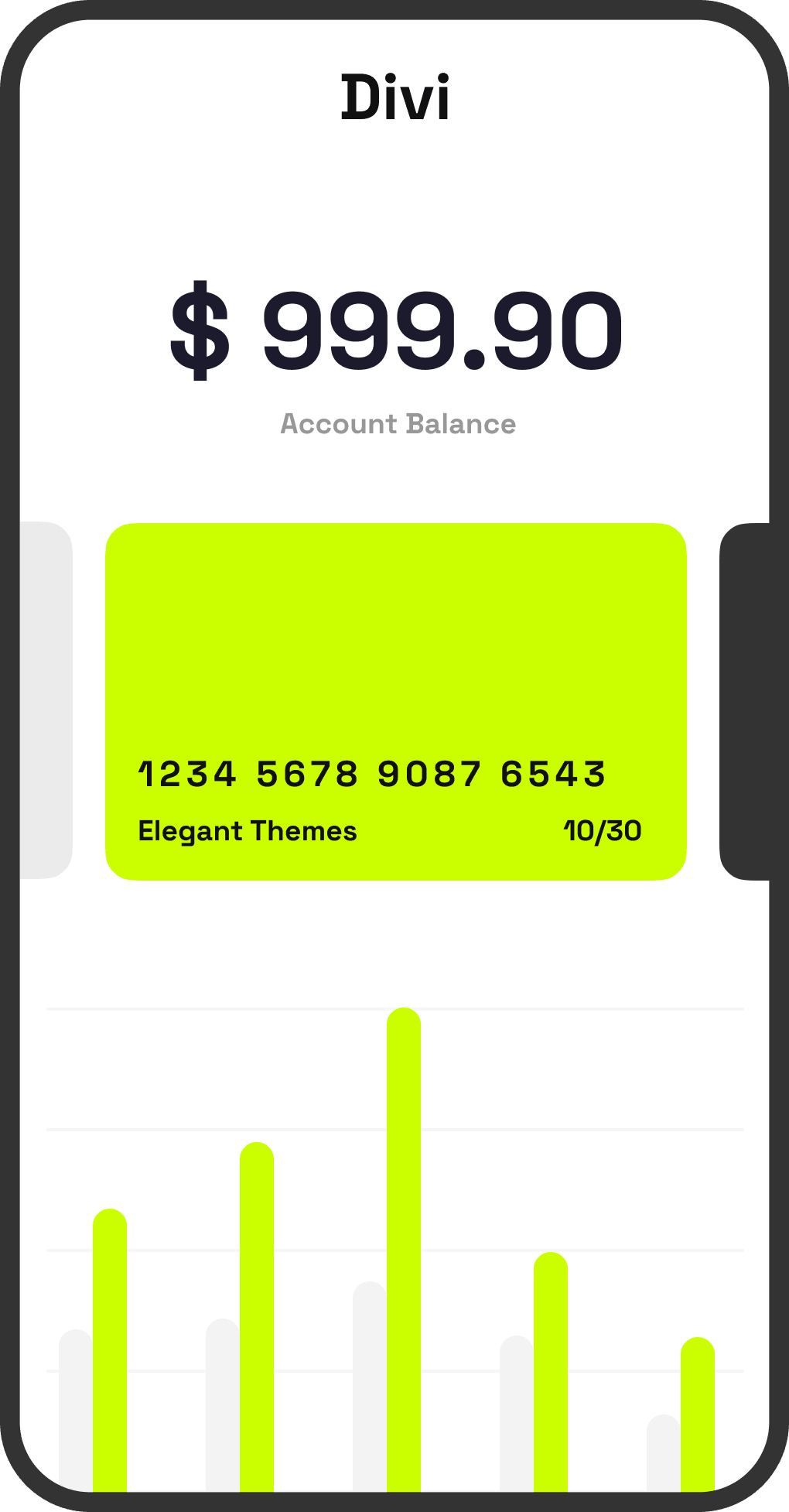
Task: Click the cardholder name Elegant Themes
Action: coord(247,832)
